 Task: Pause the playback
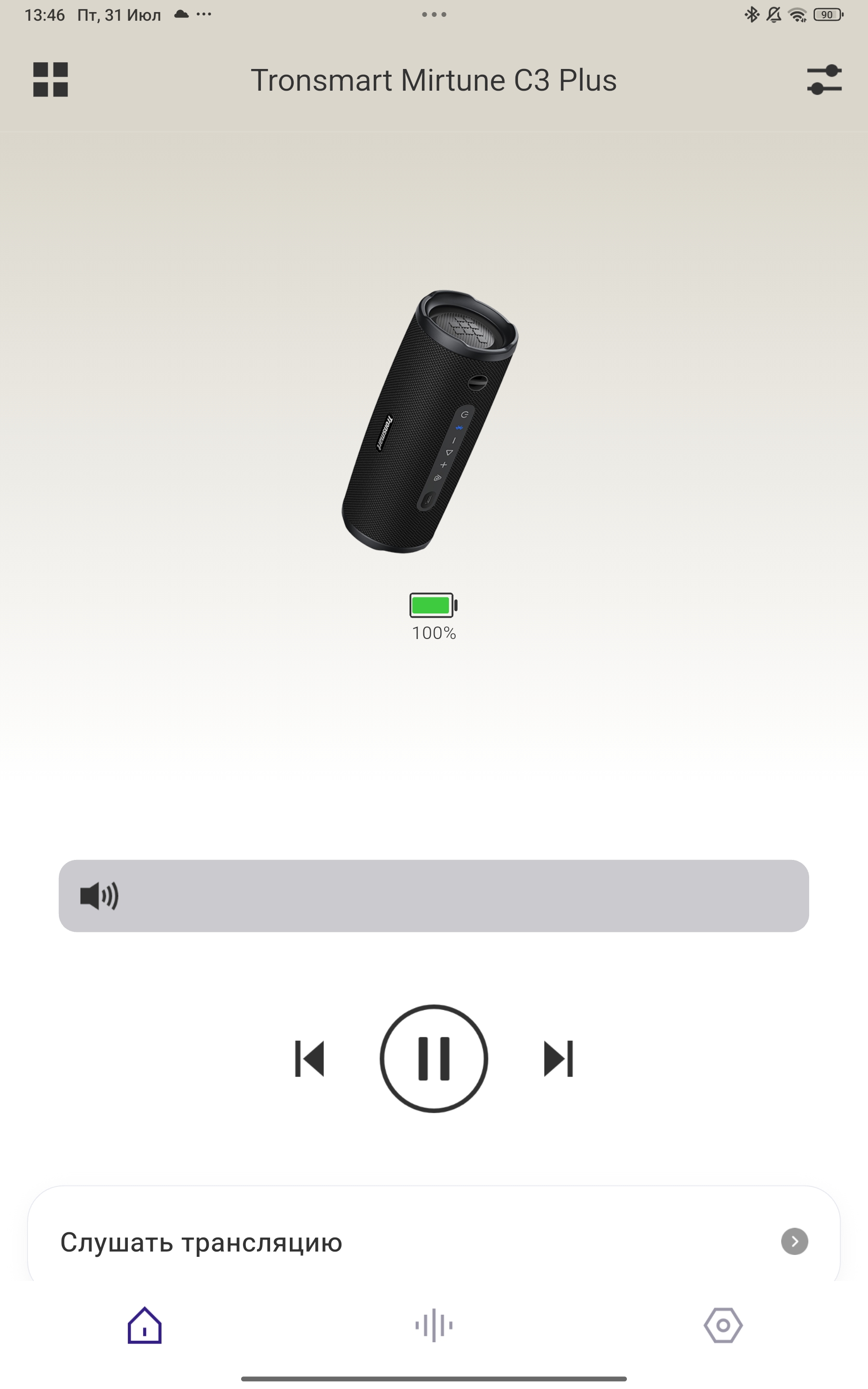point(434,1059)
